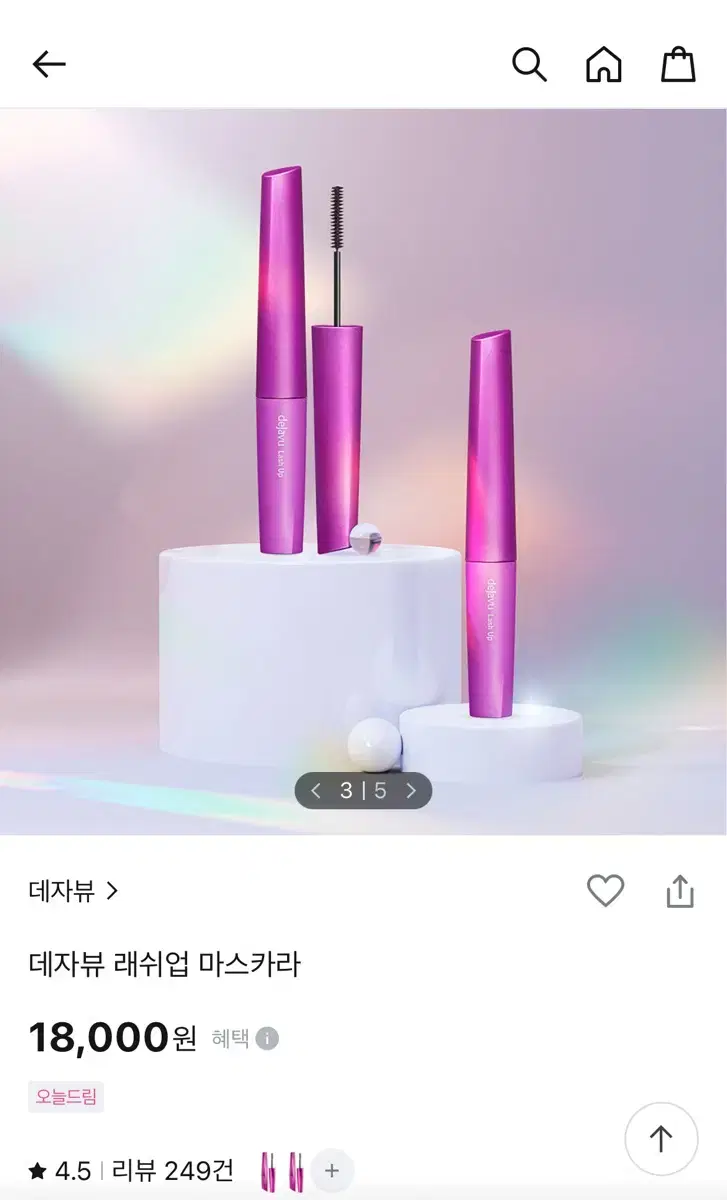
Task: Show the previous product image
Action: point(317,789)
